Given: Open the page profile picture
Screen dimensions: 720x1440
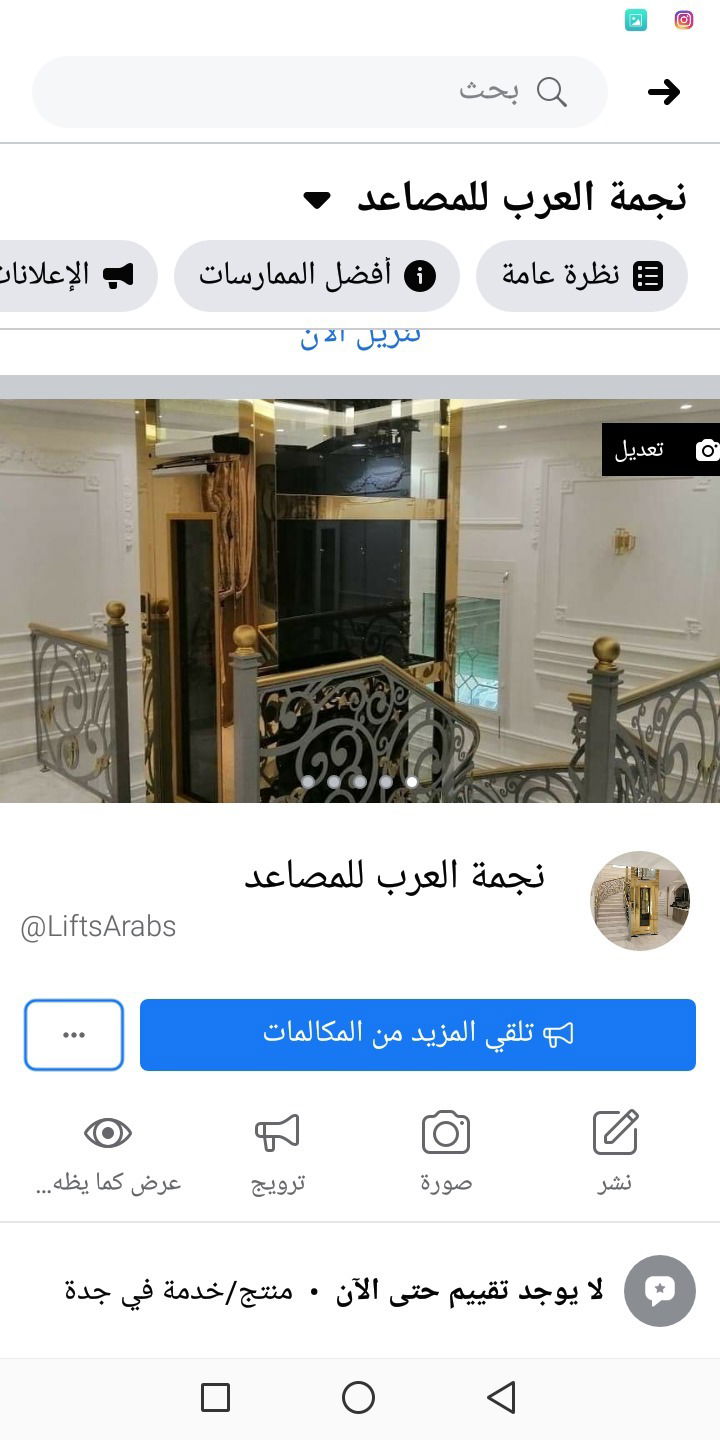Looking at the screenshot, I should pos(640,900).
